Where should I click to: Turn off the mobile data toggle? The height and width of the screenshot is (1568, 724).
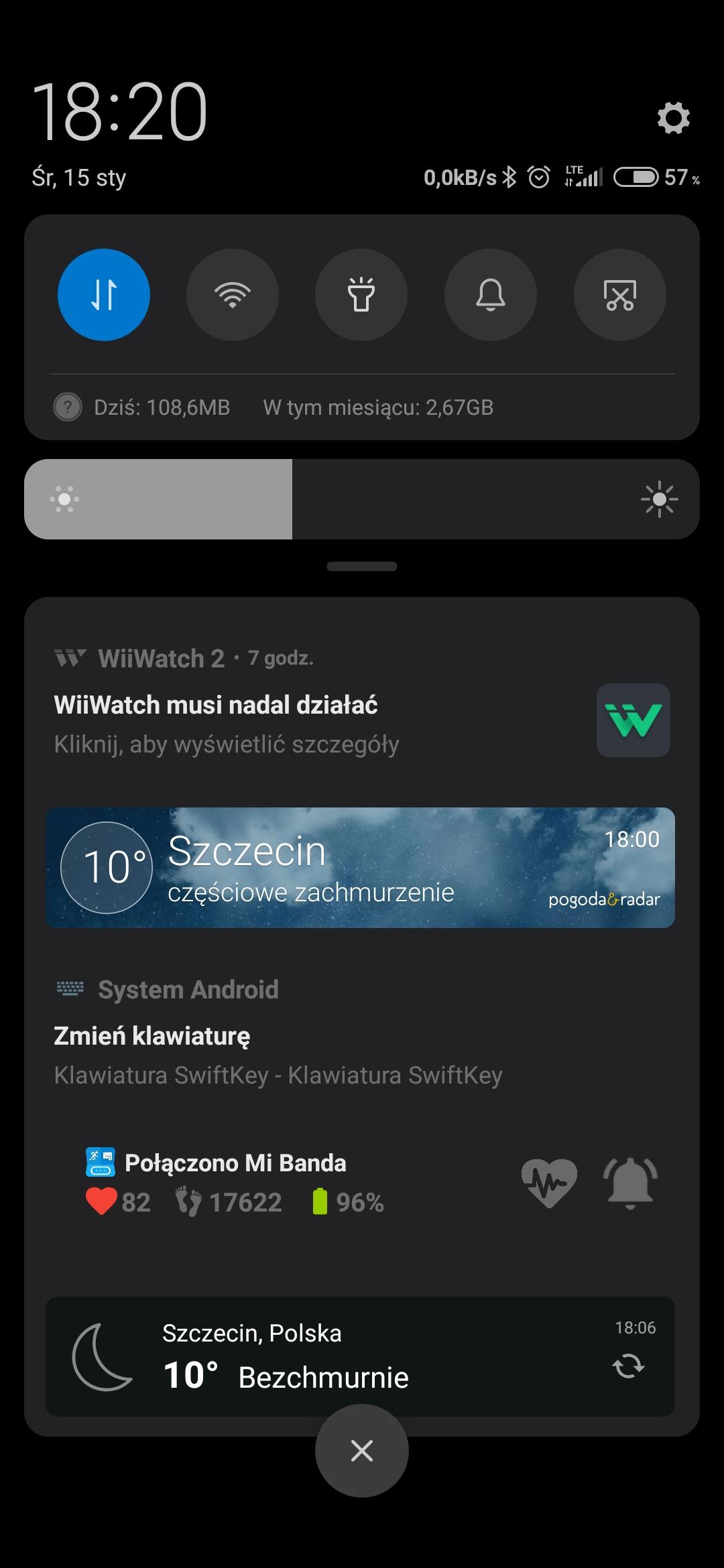[x=104, y=295]
